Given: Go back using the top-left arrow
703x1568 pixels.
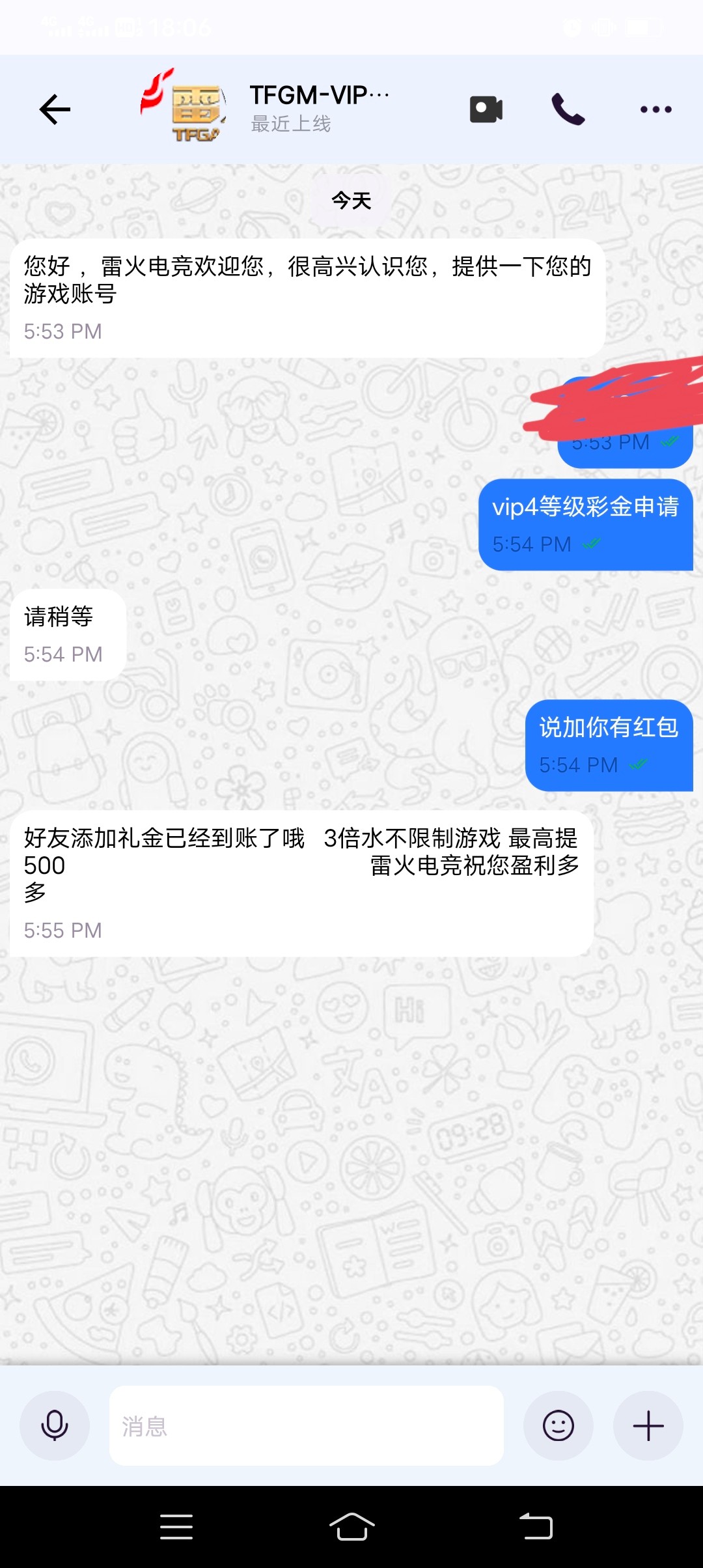Looking at the screenshot, I should click(55, 109).
